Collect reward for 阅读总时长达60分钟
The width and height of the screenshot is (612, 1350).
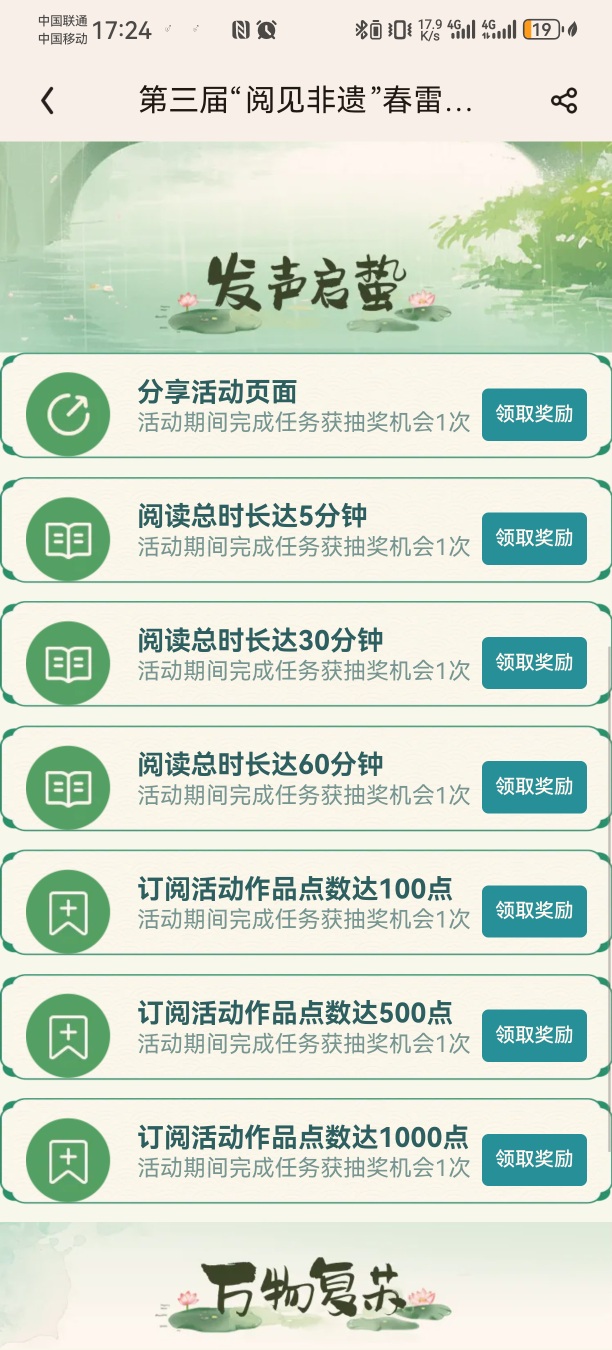point(534,786)
